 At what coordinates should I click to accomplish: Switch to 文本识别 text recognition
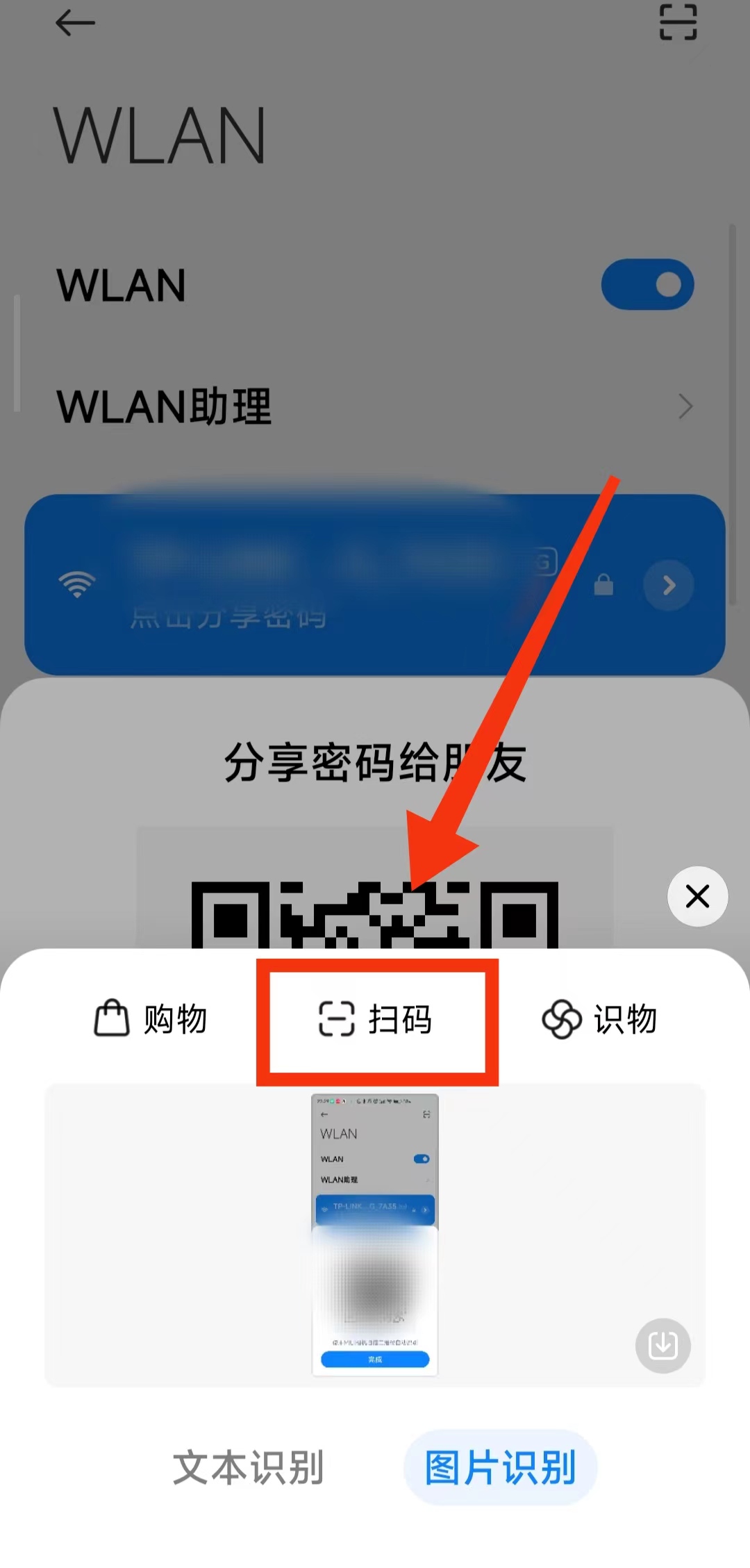click(248, 1467)
